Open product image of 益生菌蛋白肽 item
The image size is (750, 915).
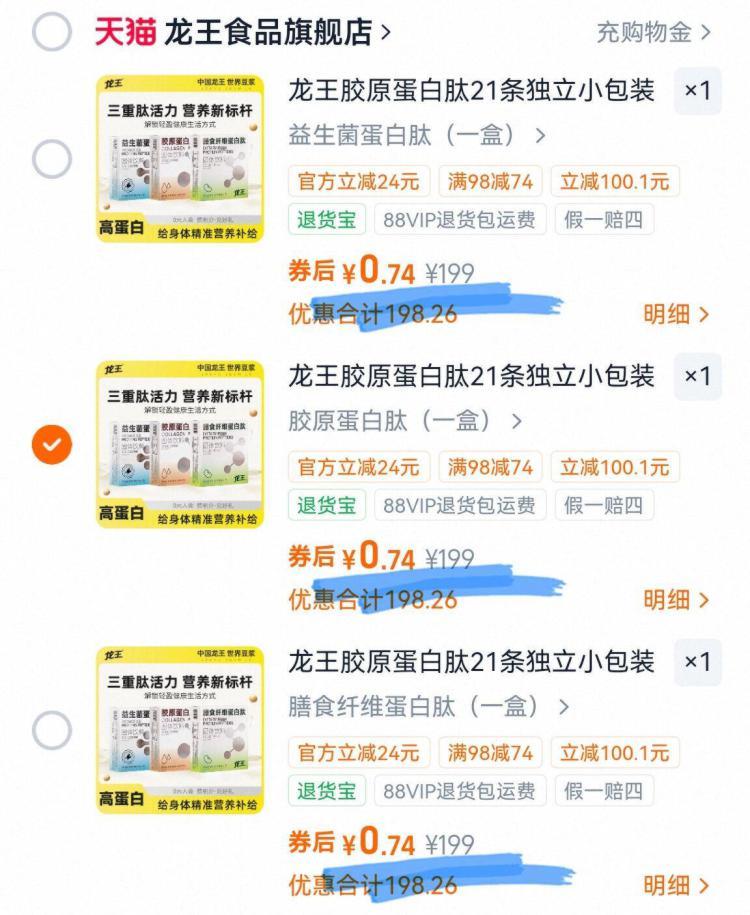coord(180,158)
